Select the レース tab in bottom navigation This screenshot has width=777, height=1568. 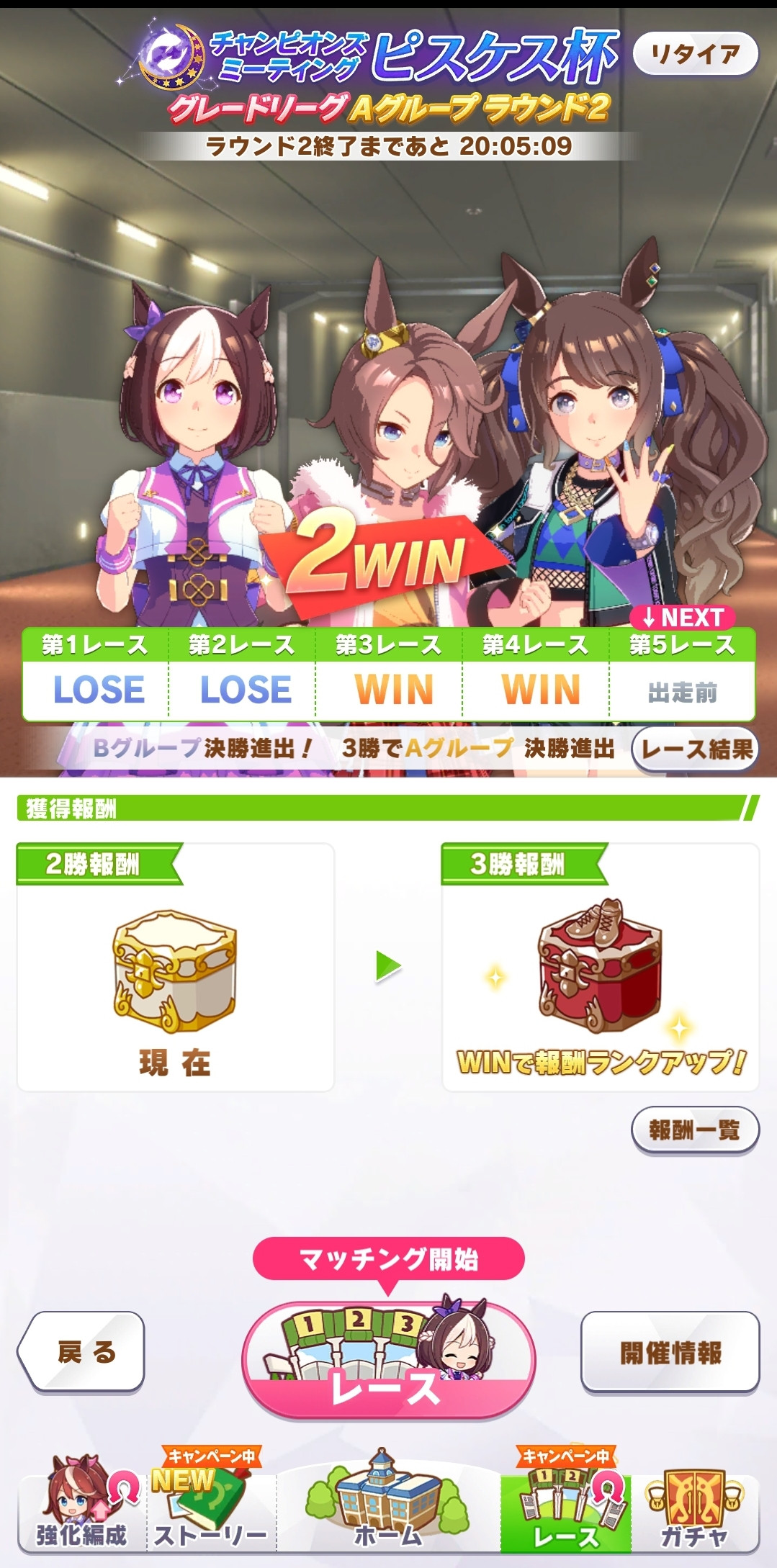pyautogui.click(x=565, y=1508)
